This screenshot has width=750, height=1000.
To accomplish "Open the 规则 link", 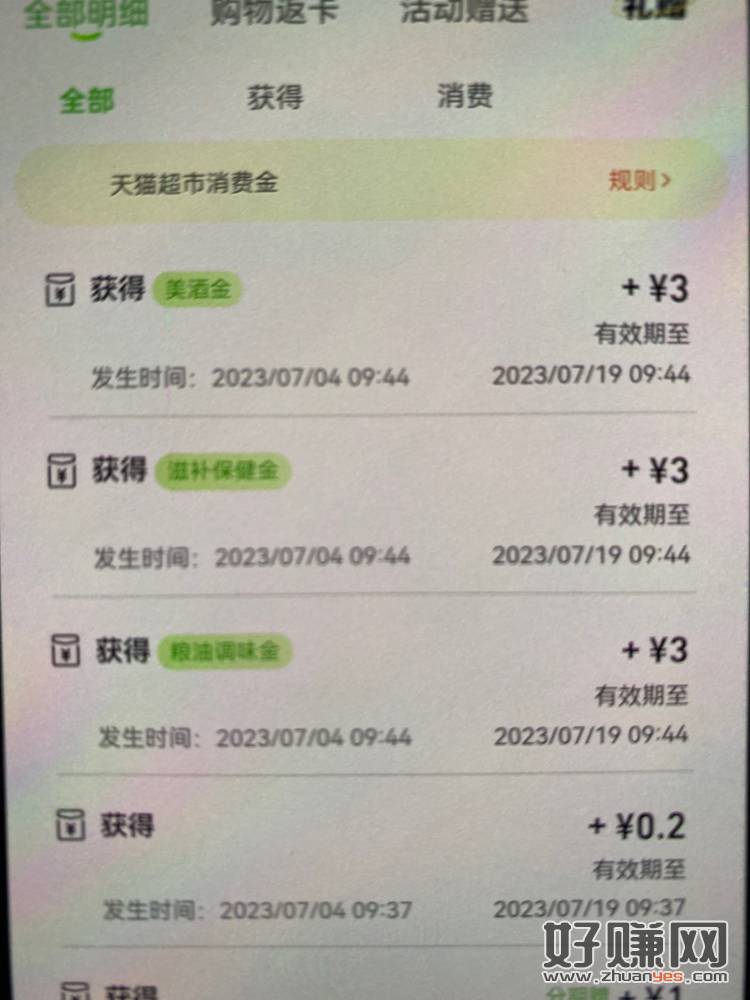I will tap(639, 180).
